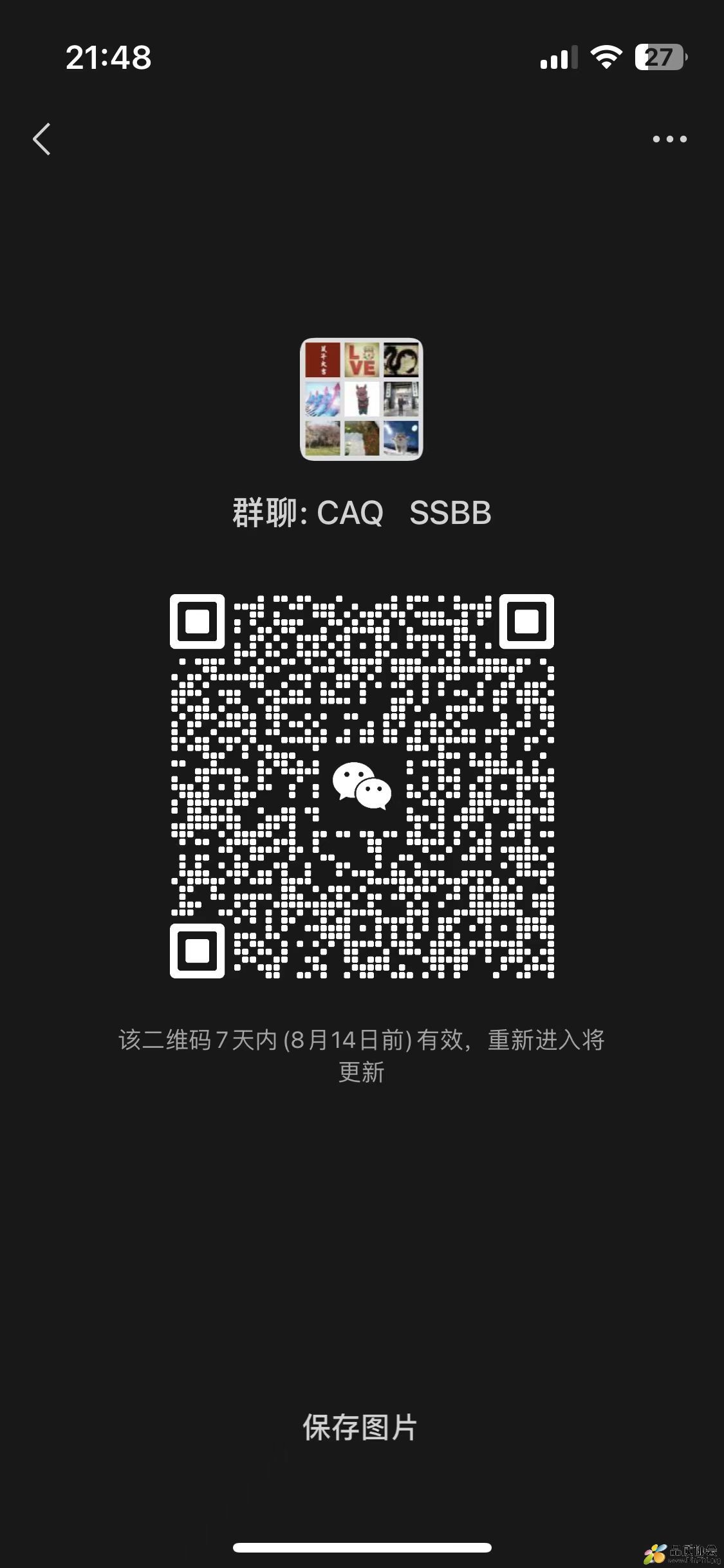
Task: Tap 保存图片 to save the QR image
Action: coord(360,1427)
